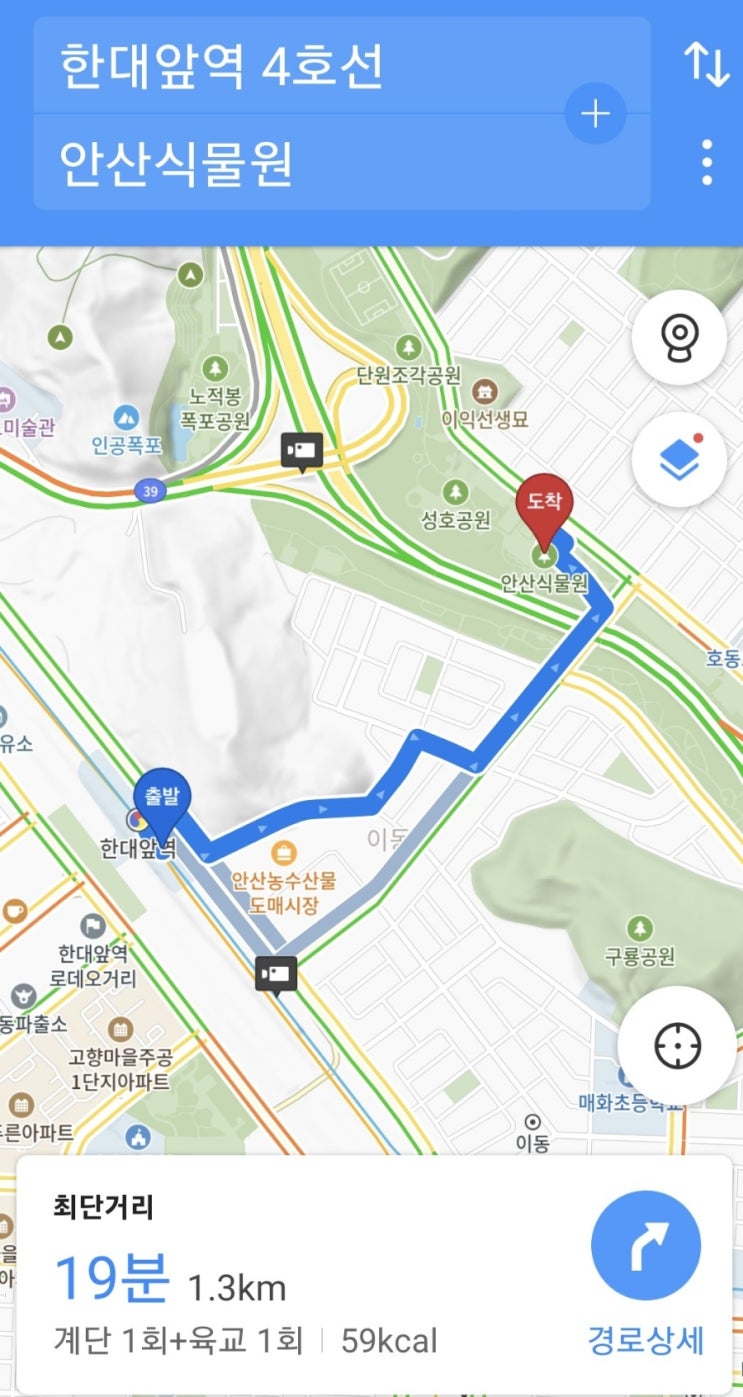Open 경로상세 route details
Viewport: 743px width, 1397px height.
pos(645,1340)
